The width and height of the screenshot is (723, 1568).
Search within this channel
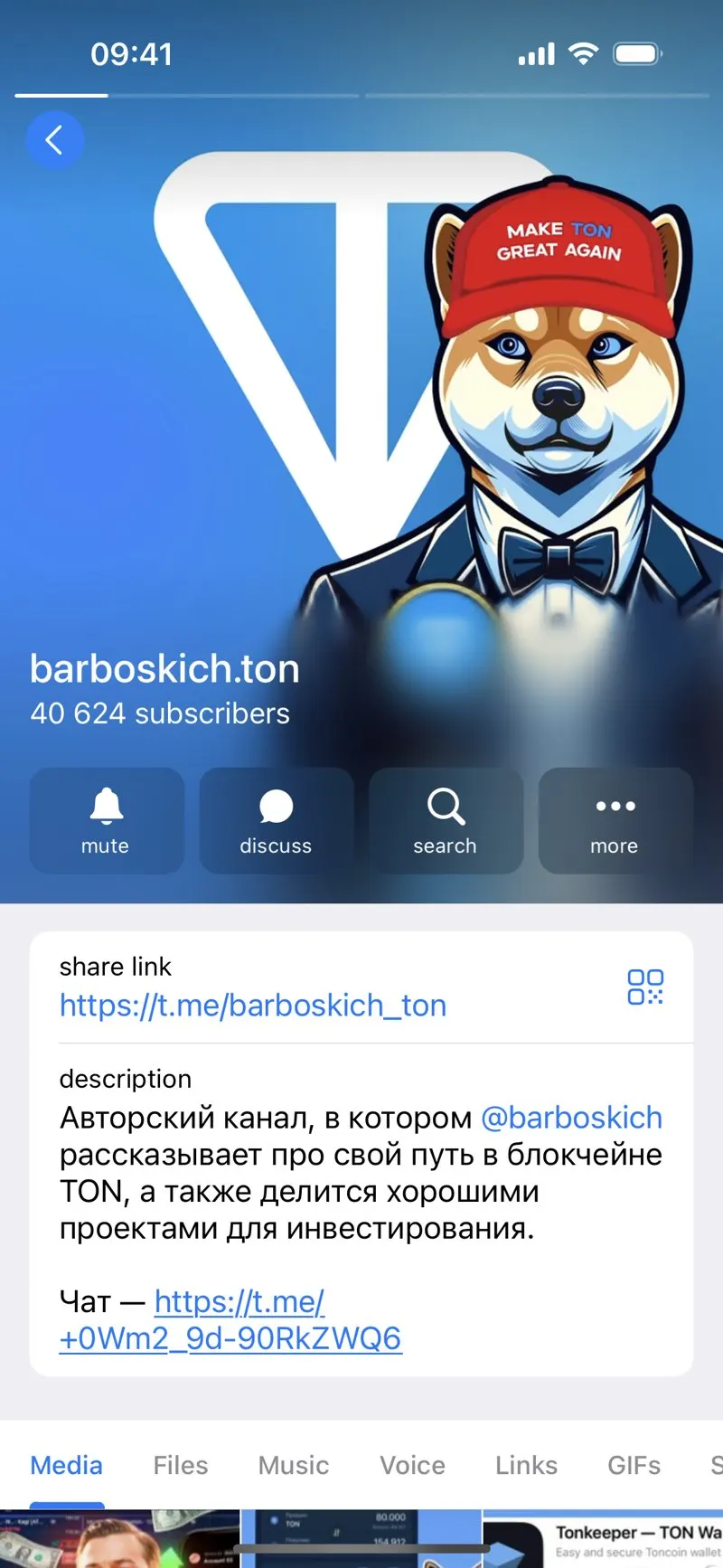click(x=446, y=821)
